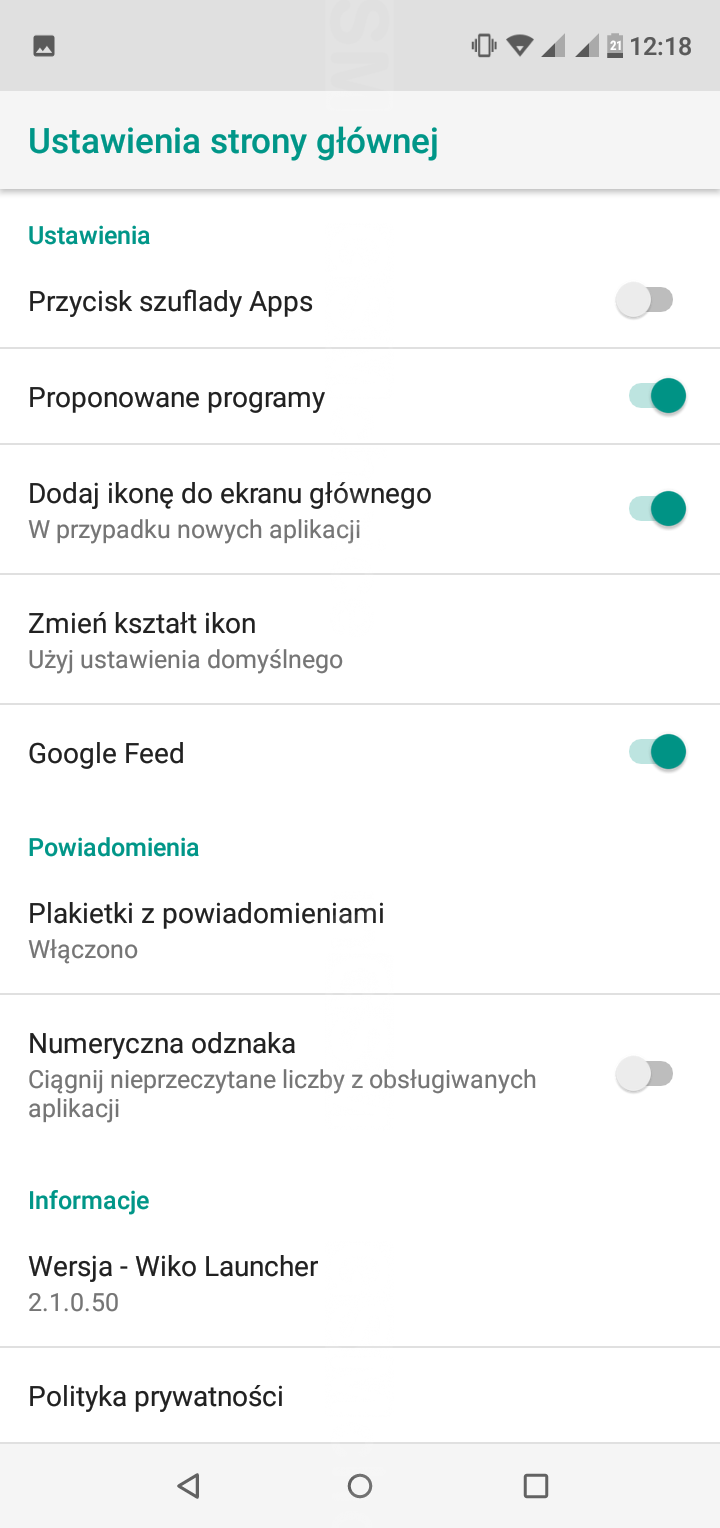This screenshot has height=1528, width=720.
Task: Tap the Wersja - Wiko Launcher row
Action: [x=360, y=1282]
